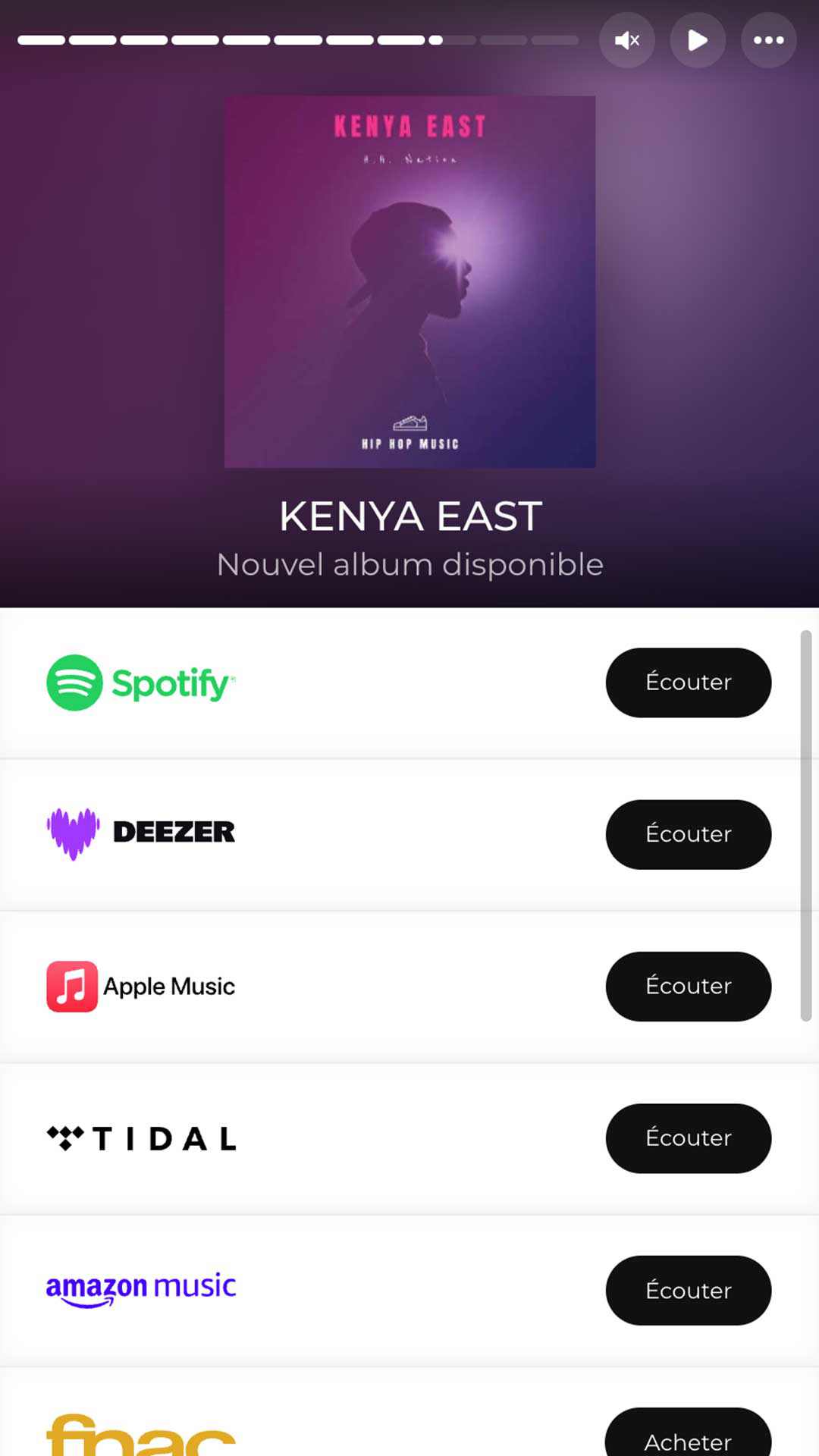This screenshot has width=819, height=1456.
Task: Select Écouter for Tidal
Action: 688,1137
